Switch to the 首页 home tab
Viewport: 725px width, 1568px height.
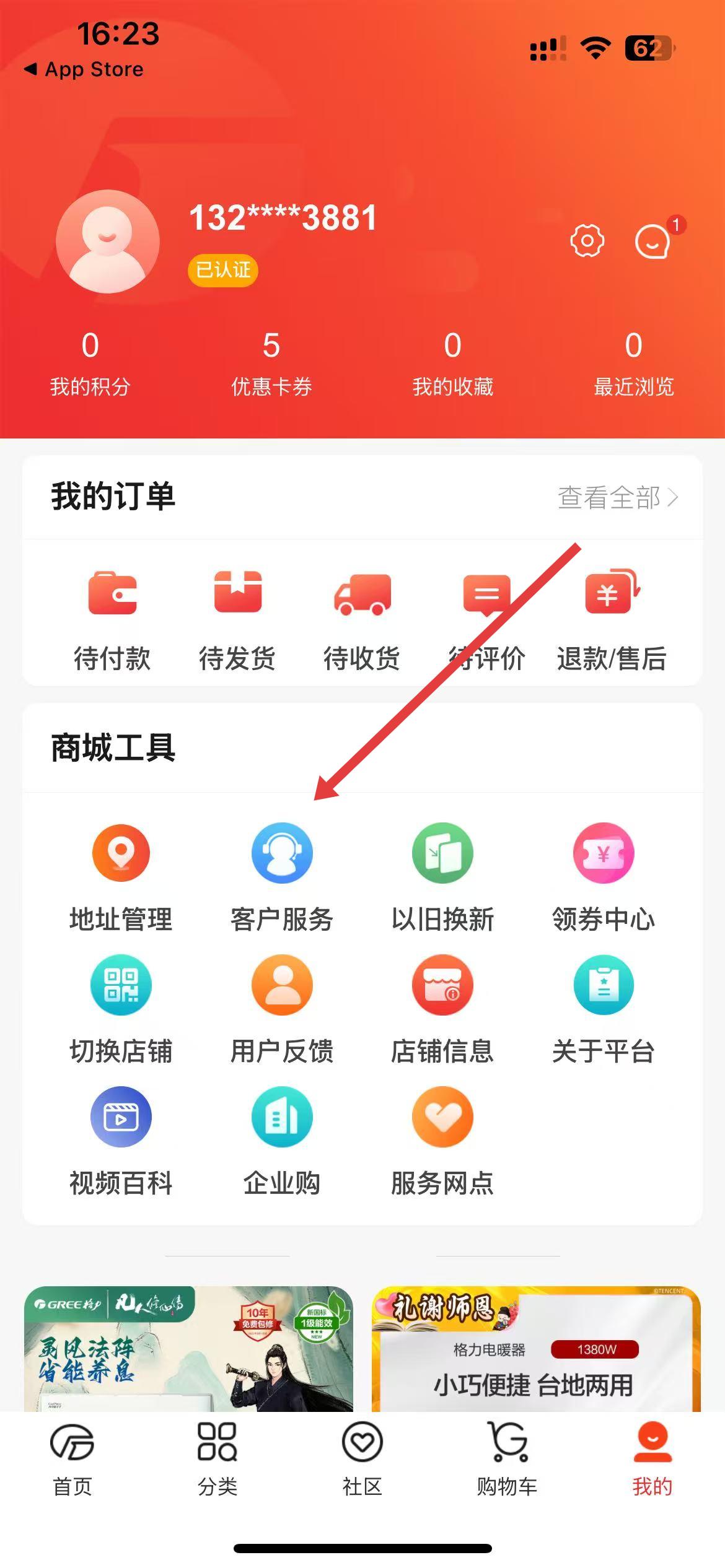(72, 1458)
